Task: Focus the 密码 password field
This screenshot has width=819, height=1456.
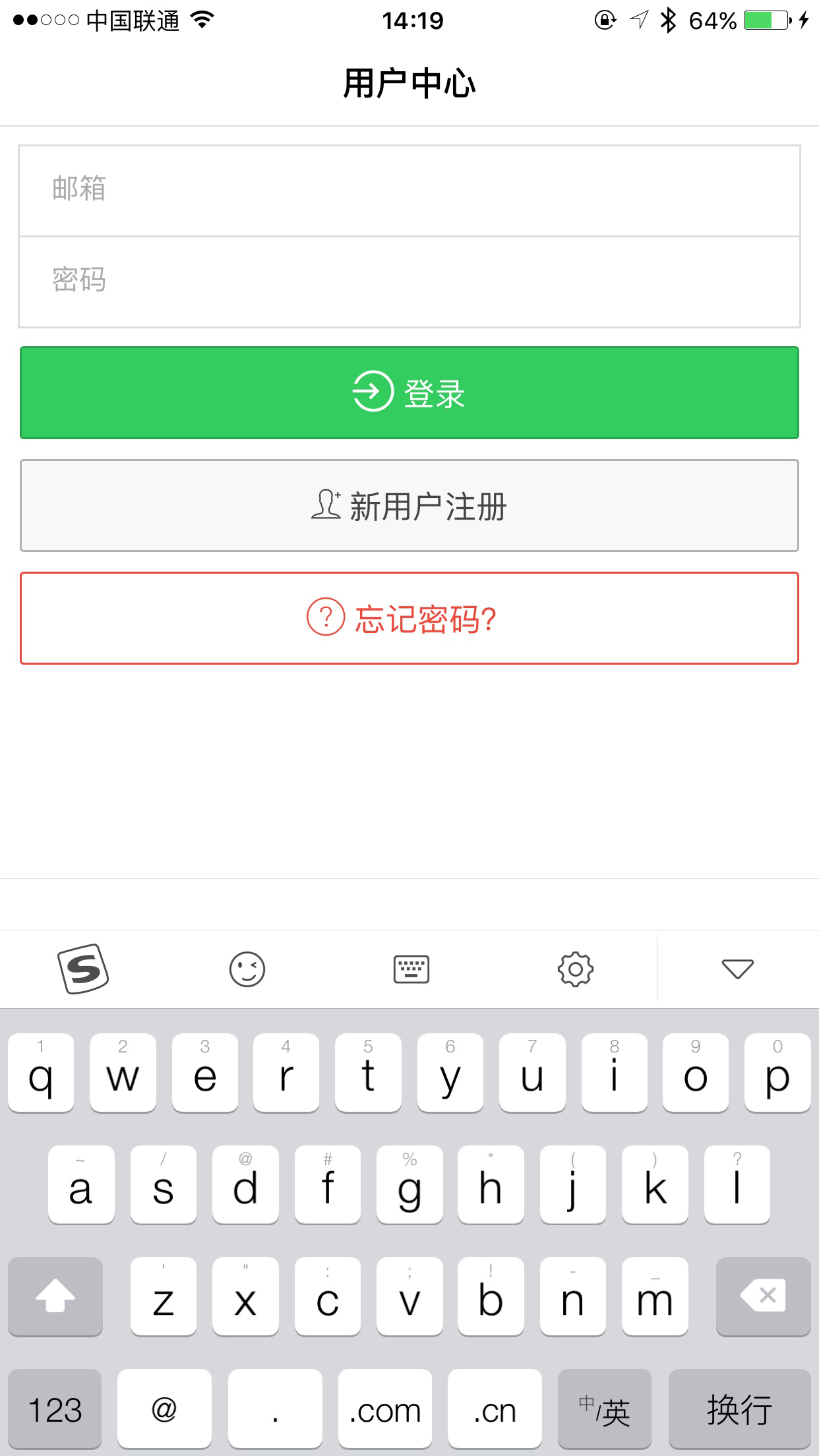Action: tap(409, 282)
